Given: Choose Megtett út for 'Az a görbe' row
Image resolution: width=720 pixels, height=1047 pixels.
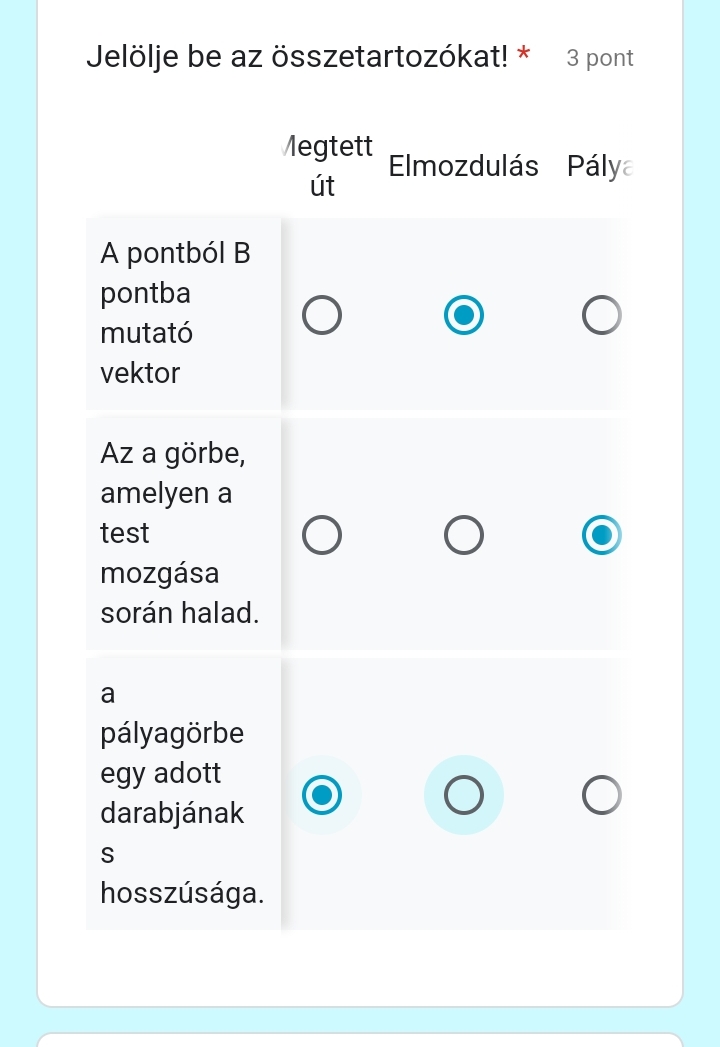Looking at the screenshot, I should click(322, 535).
